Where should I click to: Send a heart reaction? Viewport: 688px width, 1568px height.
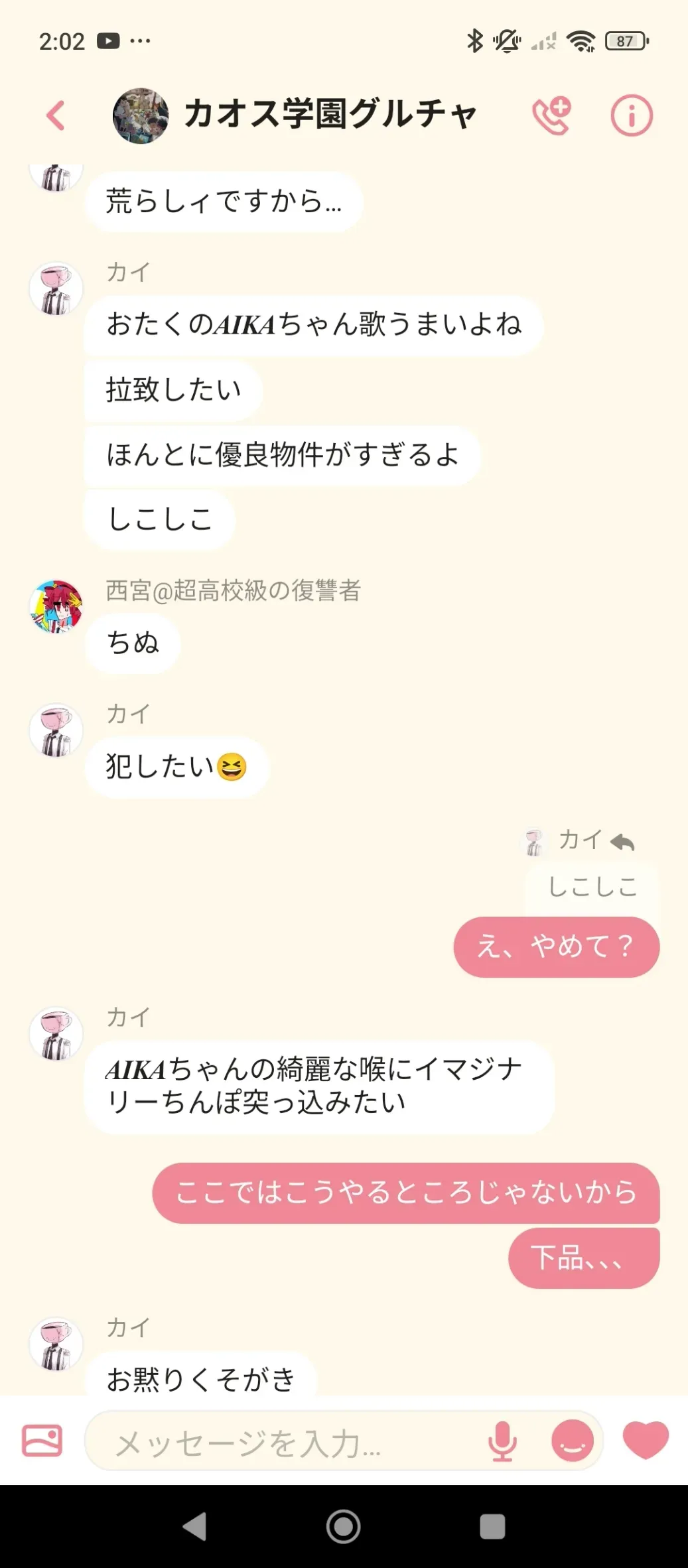(646, 1441)
